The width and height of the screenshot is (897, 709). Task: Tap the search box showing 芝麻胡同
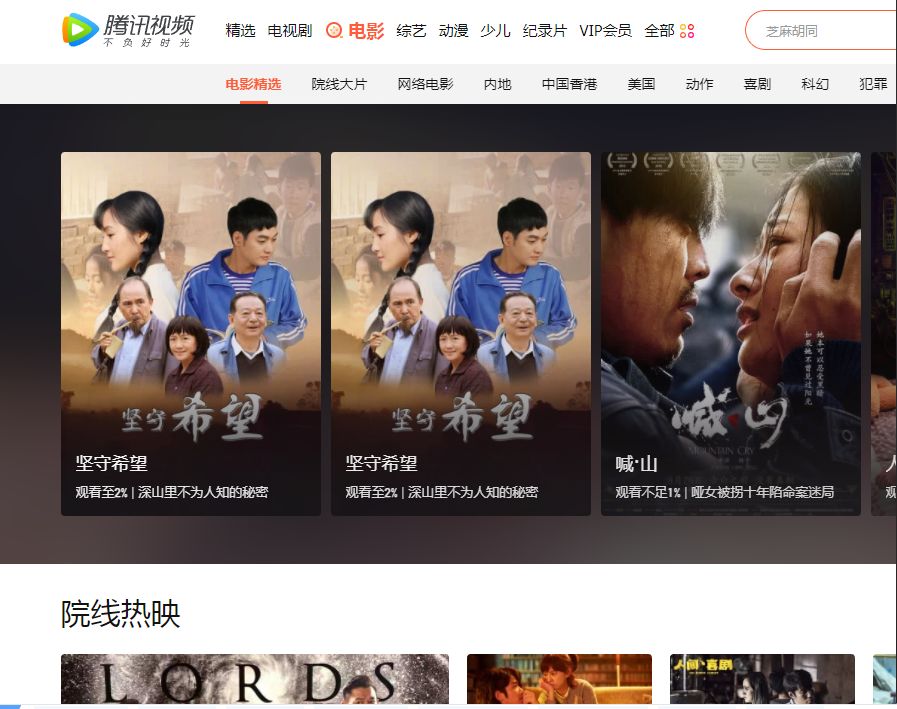coord(820,31)
